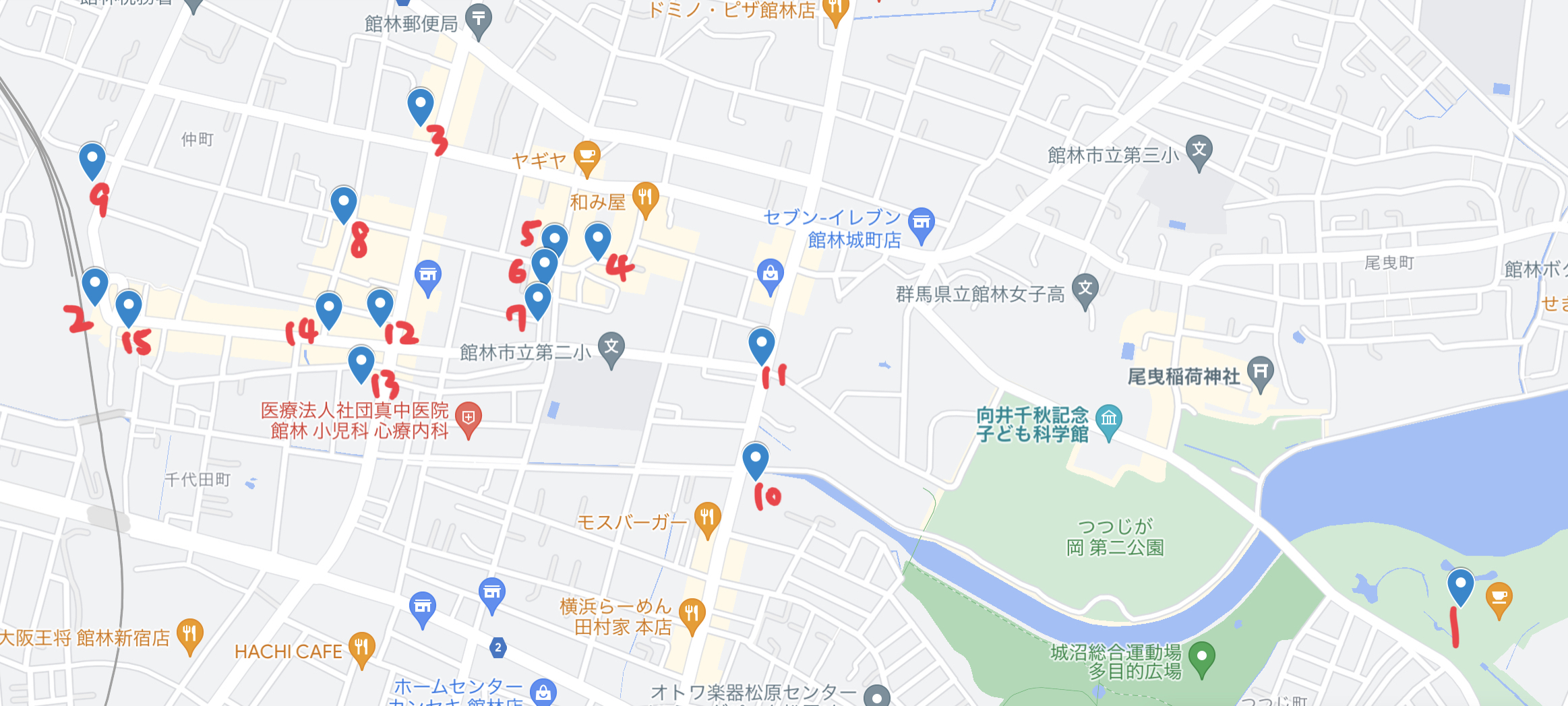Tap the ヤギヤ cafe marker
Screen dimensions: 1568x706
click(x=587, y=157)
